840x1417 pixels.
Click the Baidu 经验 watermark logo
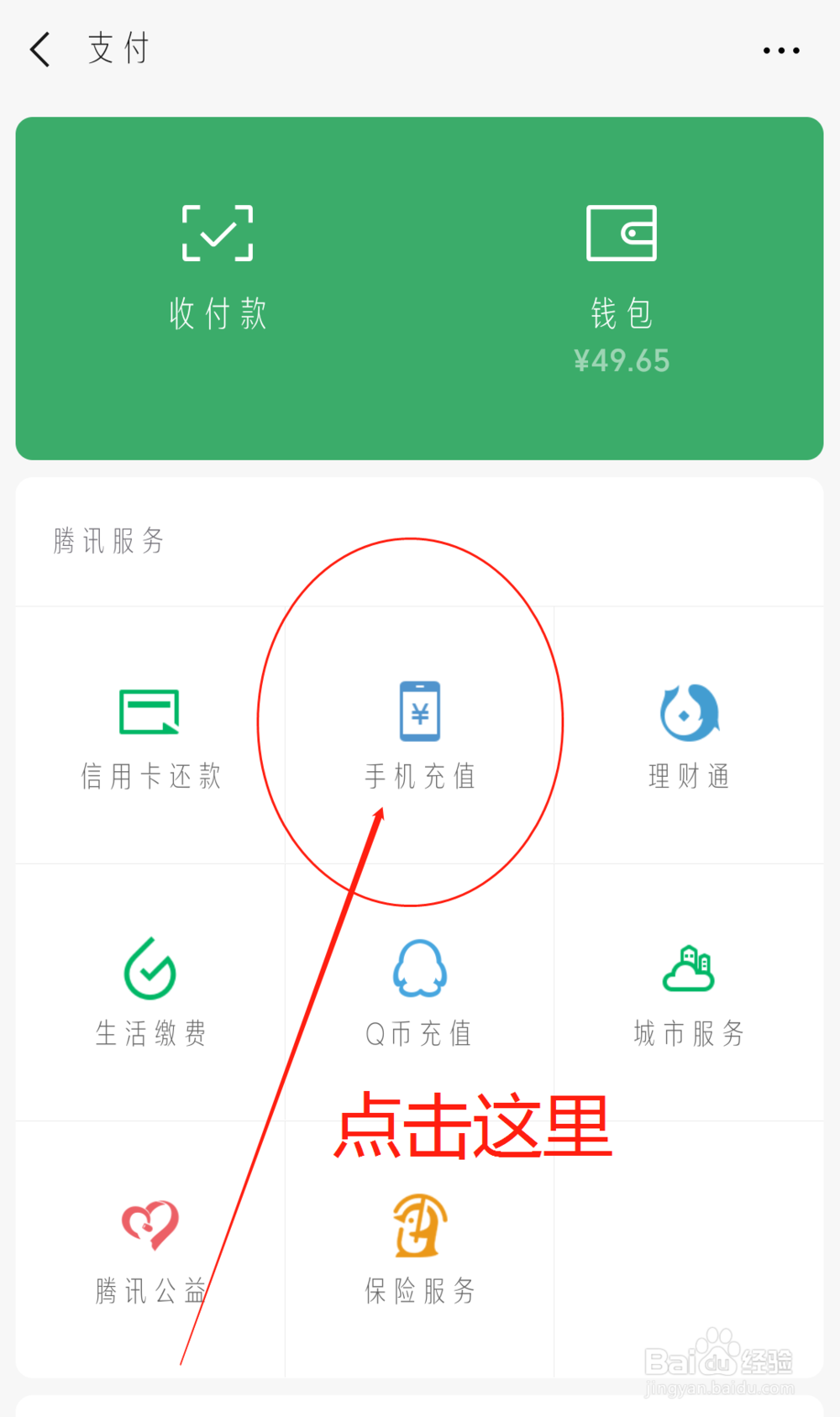click(x=718, y=1359)
